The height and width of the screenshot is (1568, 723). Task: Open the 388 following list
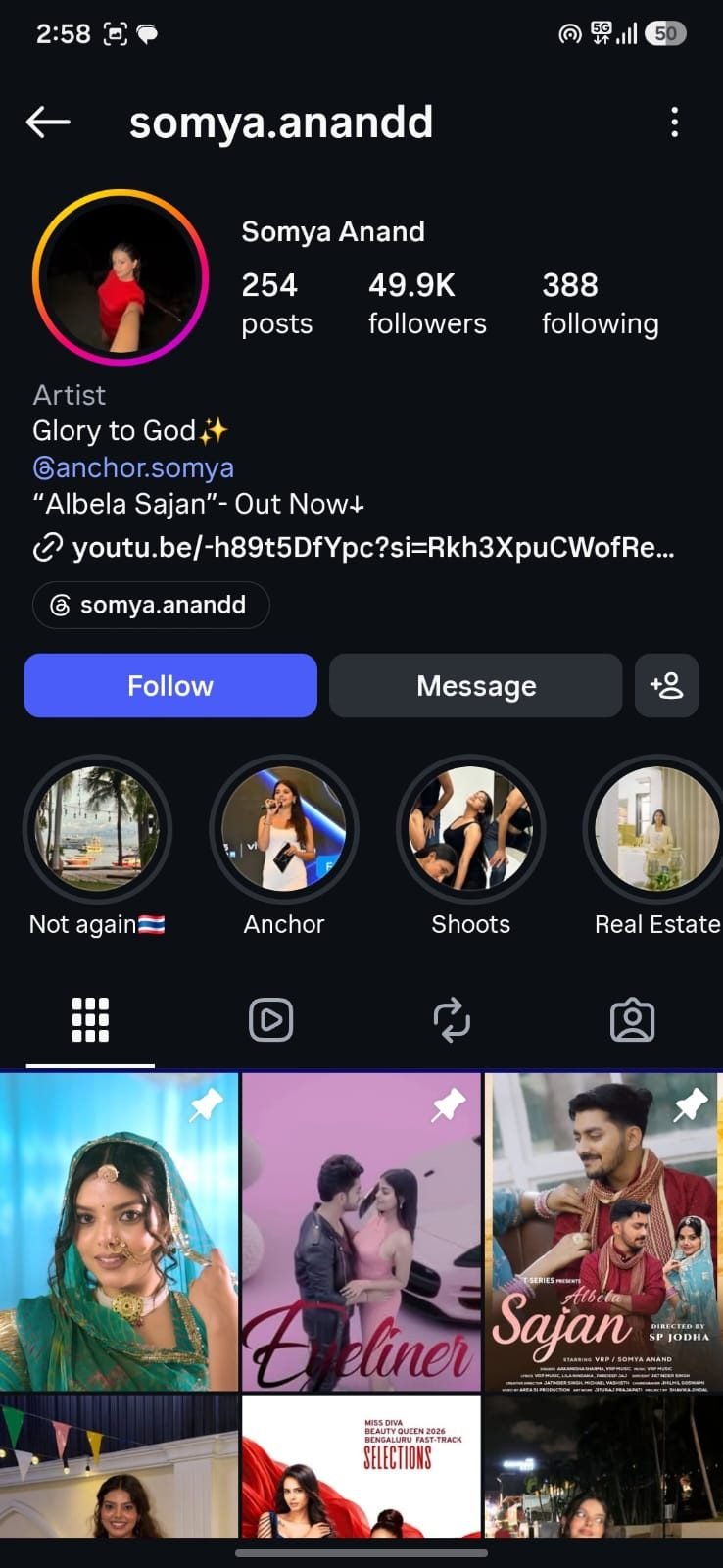point(600,304)
